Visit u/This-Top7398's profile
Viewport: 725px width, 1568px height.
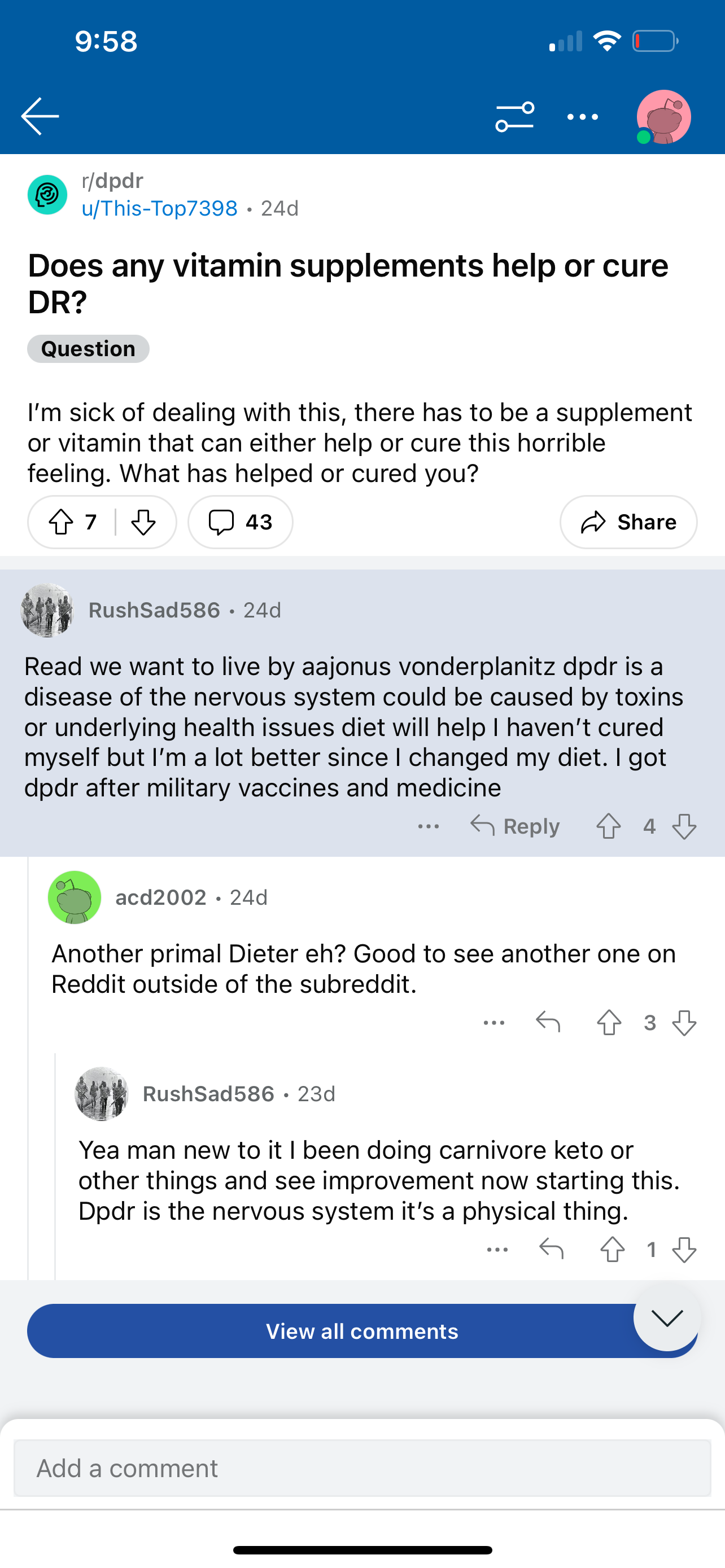tap(159, 209)
